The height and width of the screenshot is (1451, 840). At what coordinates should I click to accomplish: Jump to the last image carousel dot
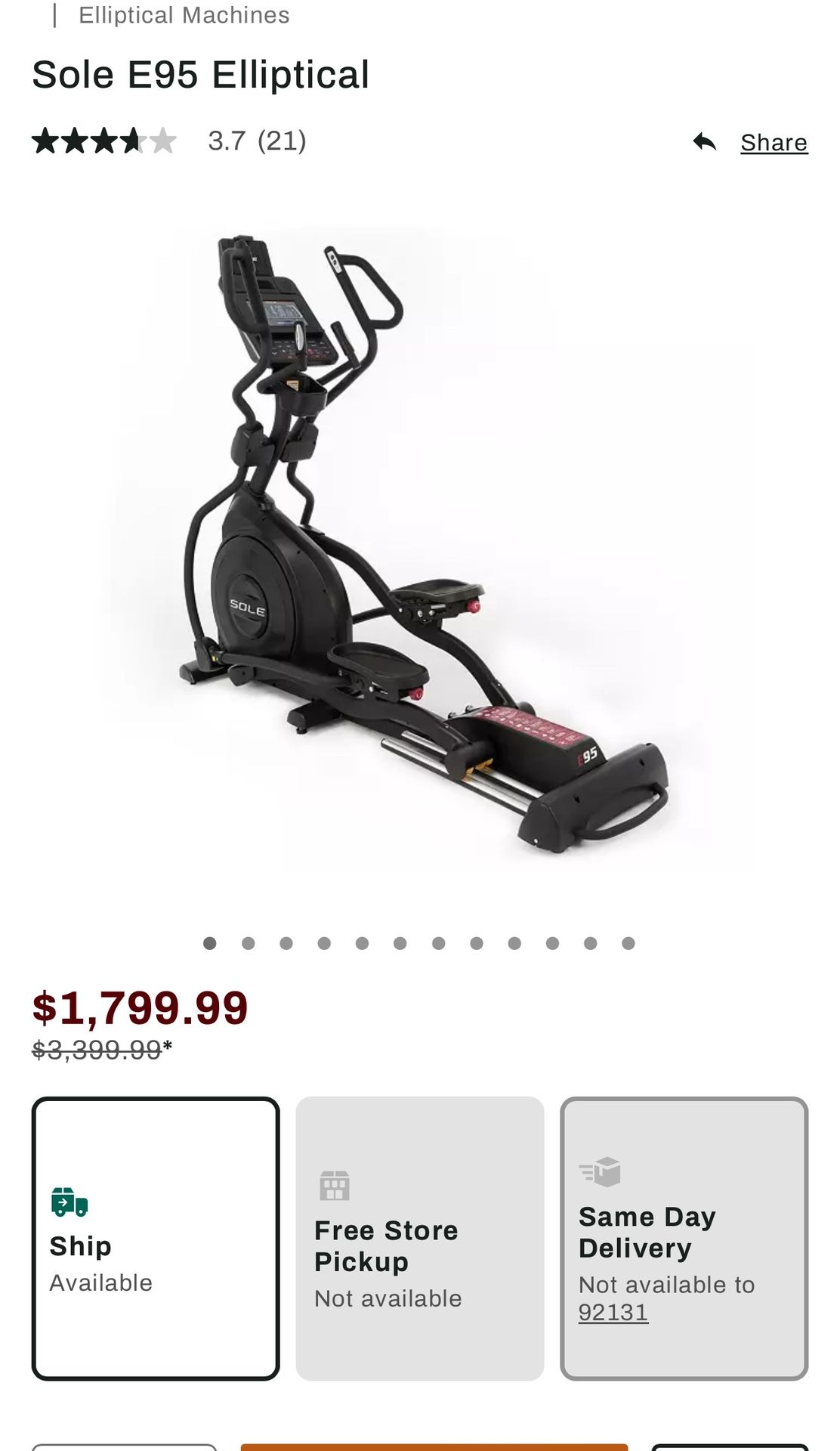coord(628,943)
